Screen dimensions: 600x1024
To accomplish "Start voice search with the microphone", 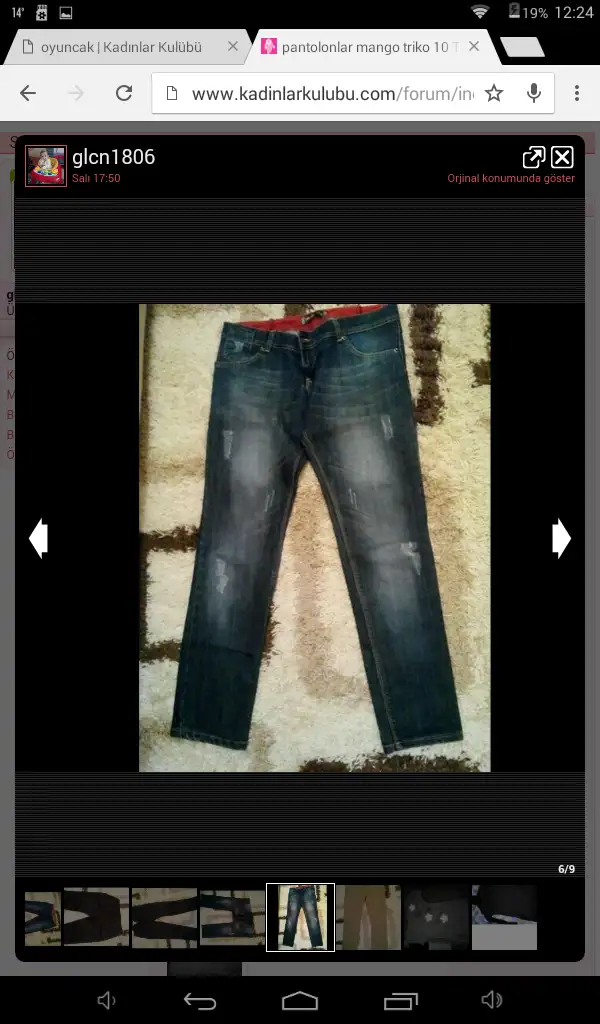I will (534, 93).
